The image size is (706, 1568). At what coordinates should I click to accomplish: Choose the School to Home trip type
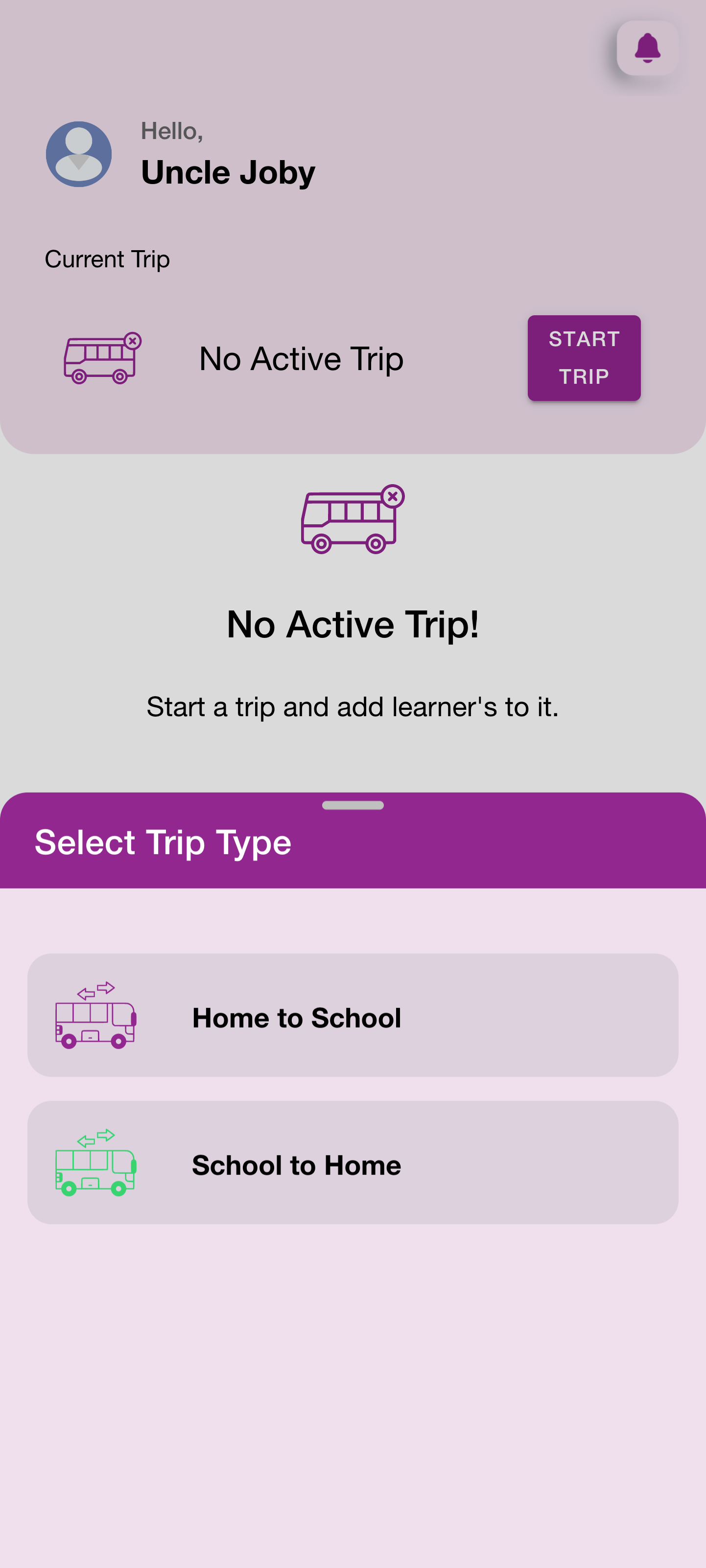[x=353, y=1163]
